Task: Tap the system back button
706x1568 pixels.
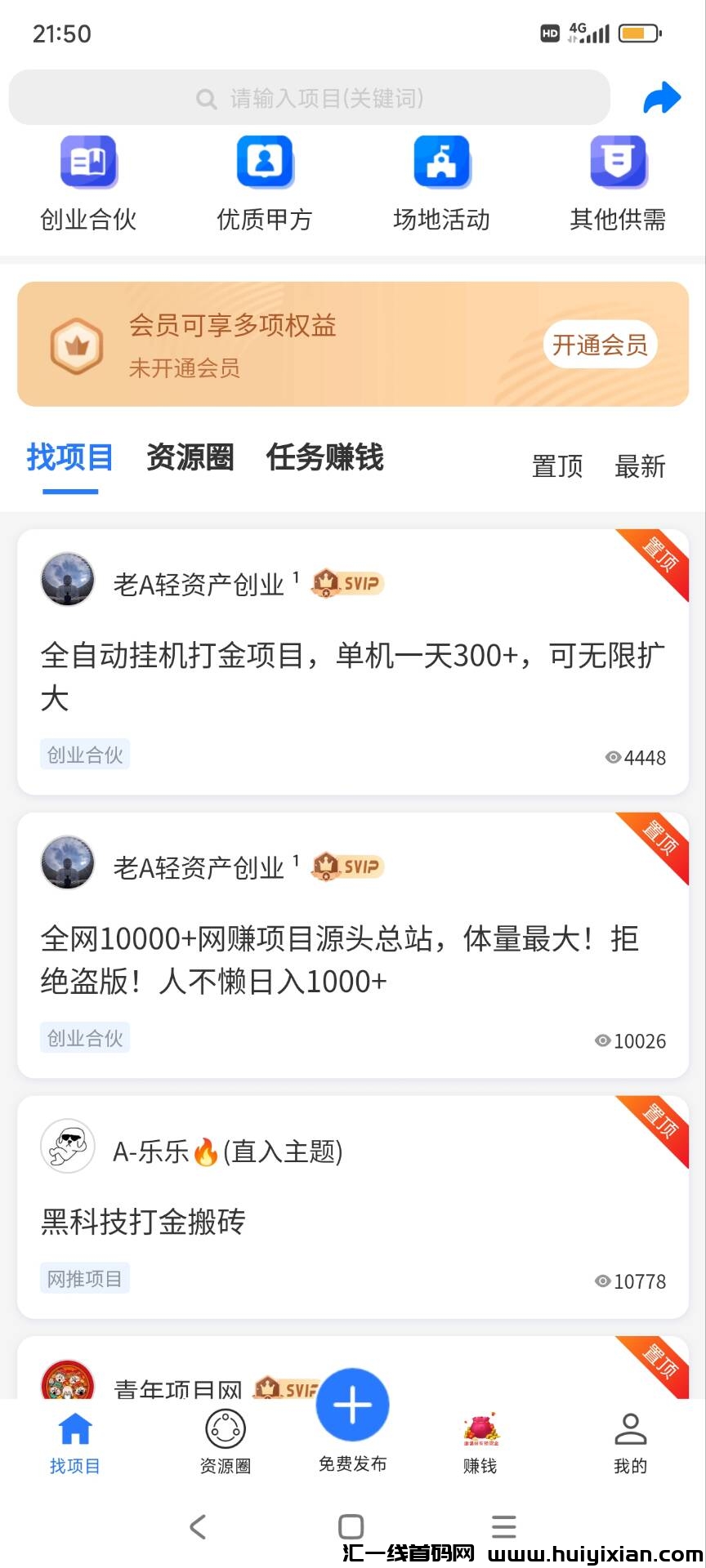Action: (x=198, y=1526)
